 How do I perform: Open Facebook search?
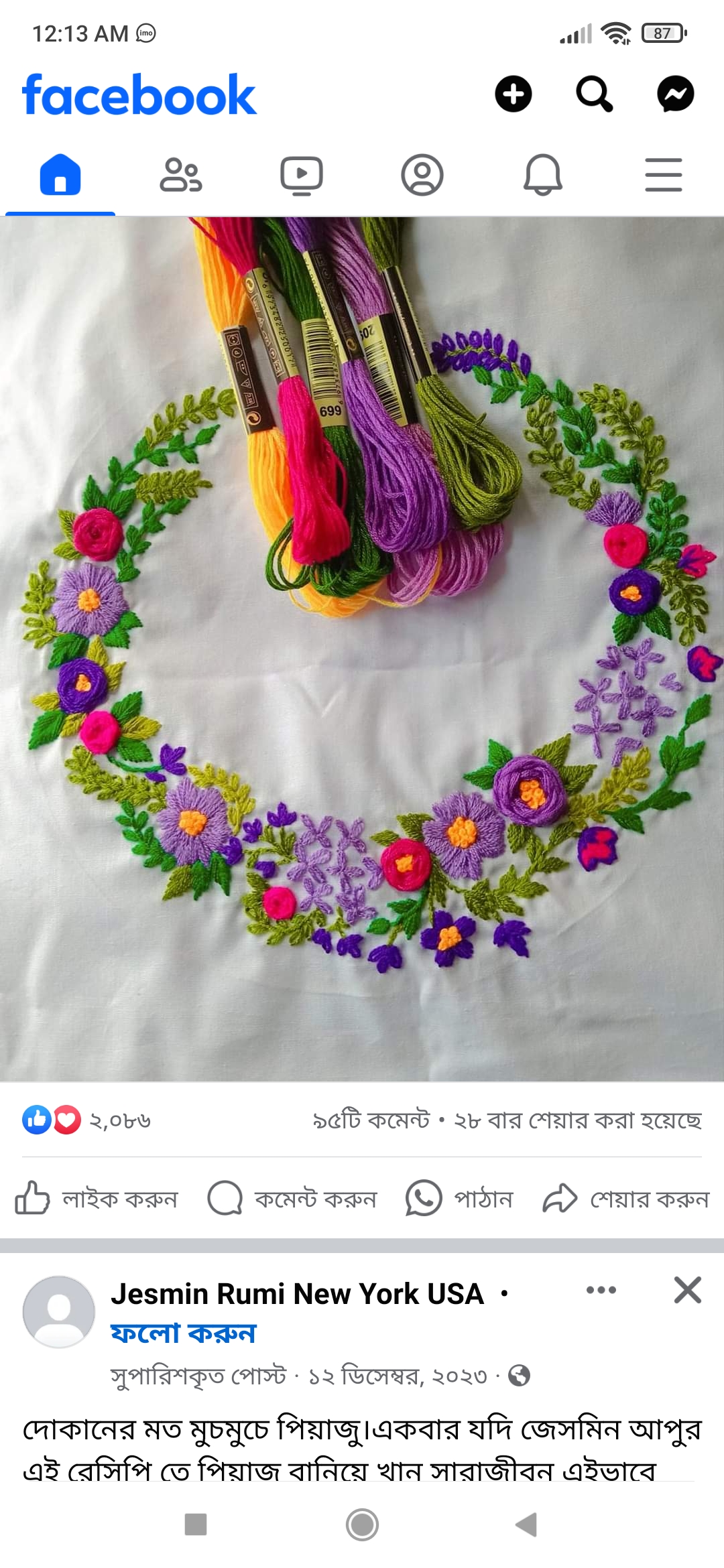pos(595,94)
